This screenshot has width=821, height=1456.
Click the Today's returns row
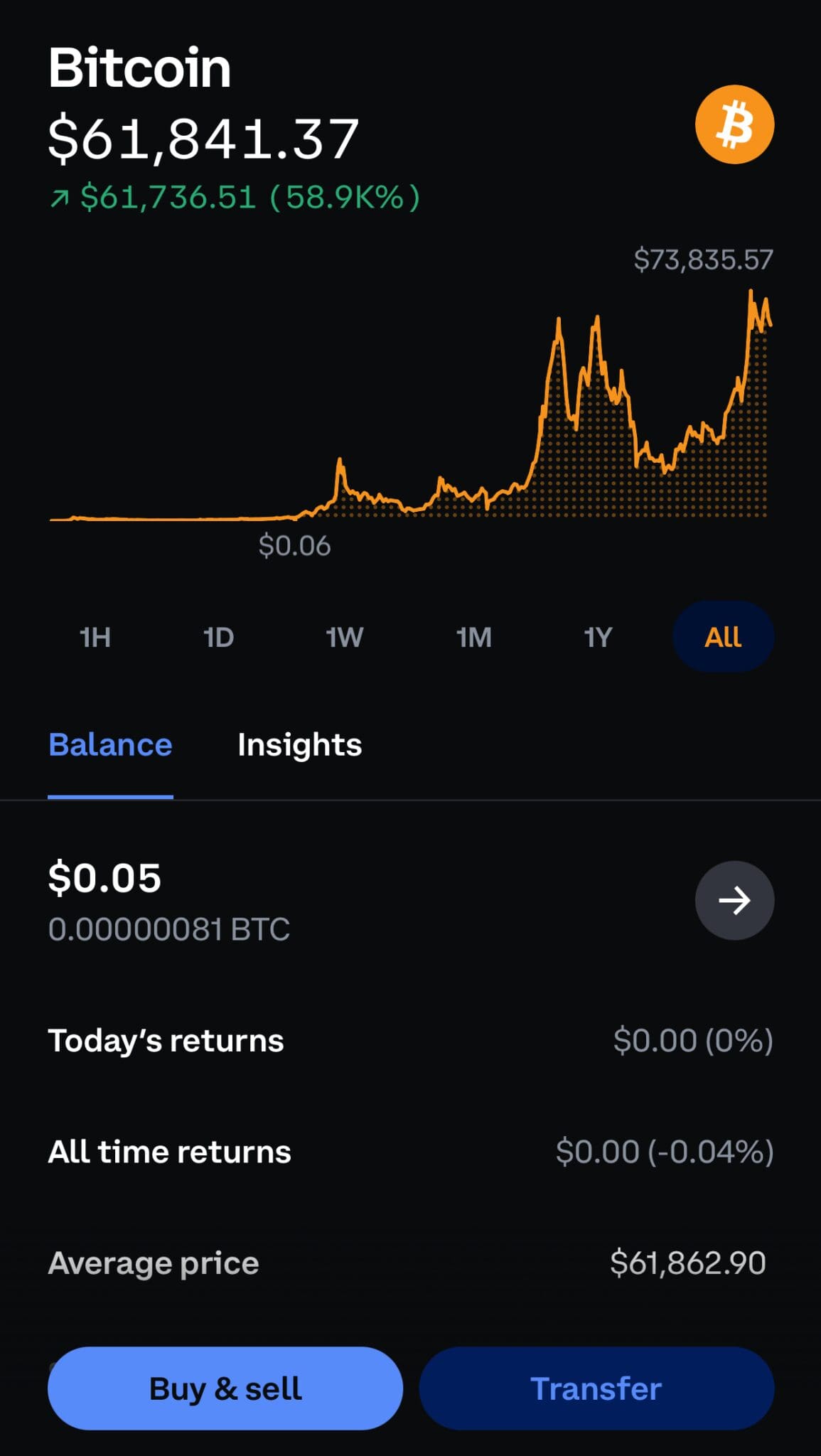click(411, 1039)
